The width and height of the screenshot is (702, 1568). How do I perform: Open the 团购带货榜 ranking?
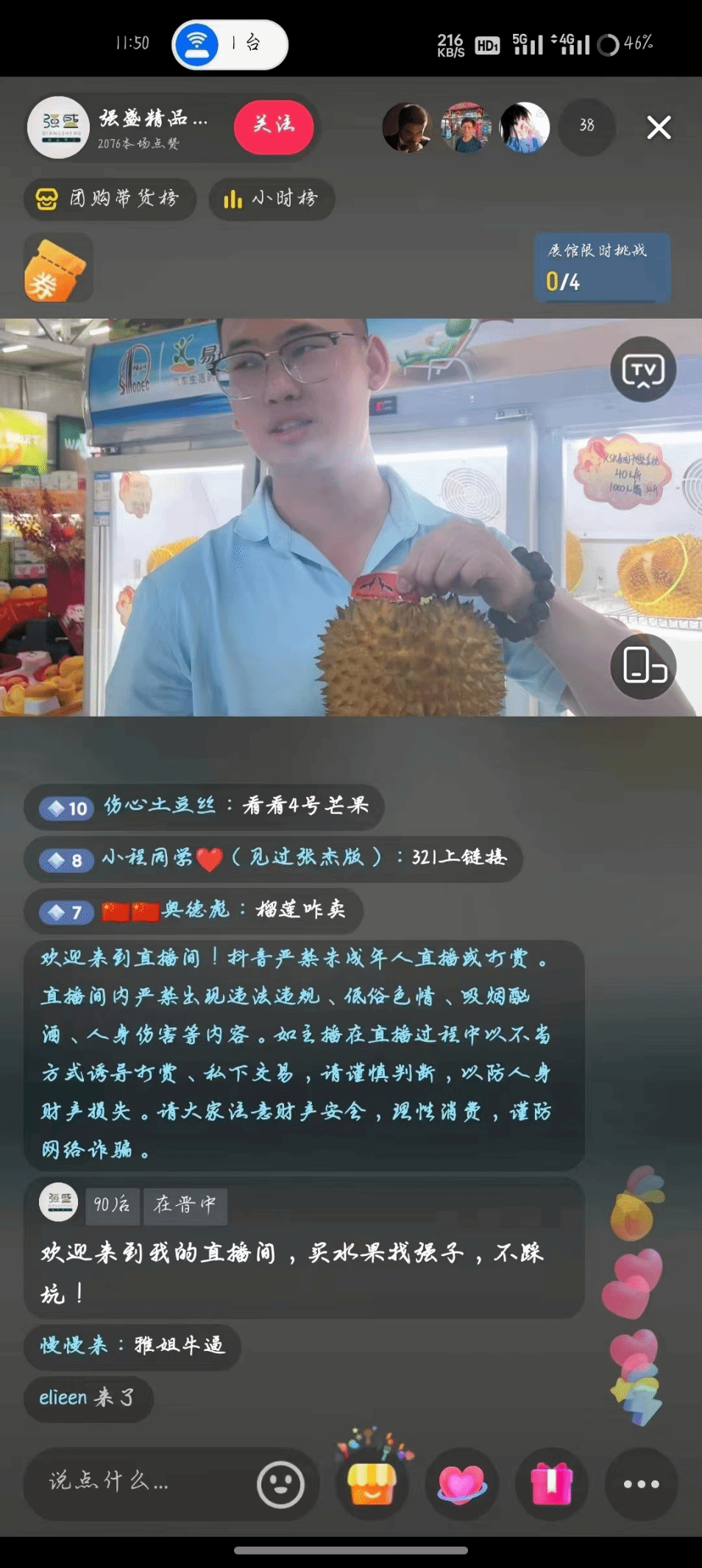tap(110, 199)
